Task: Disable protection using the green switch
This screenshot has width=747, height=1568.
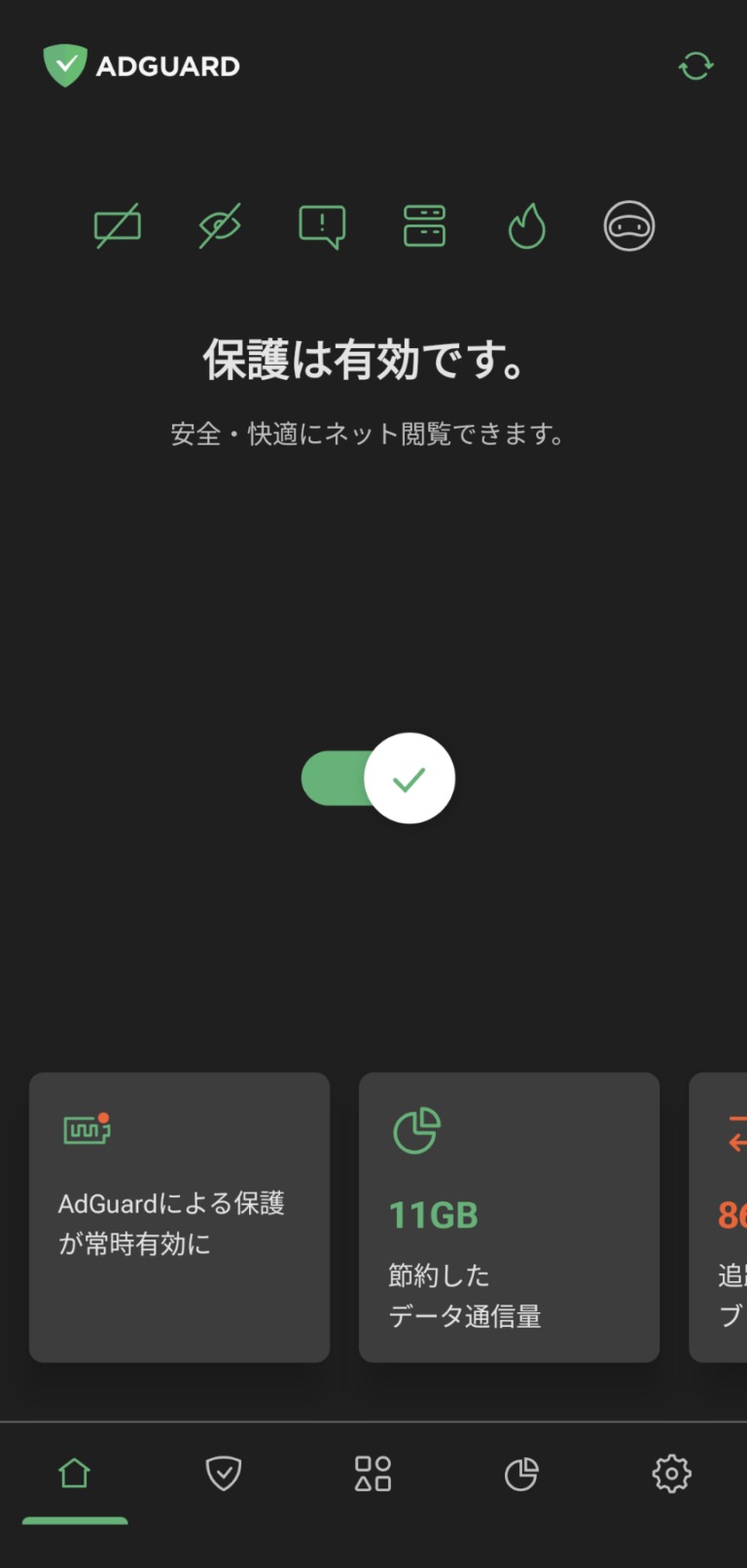Action: [375, 778]
